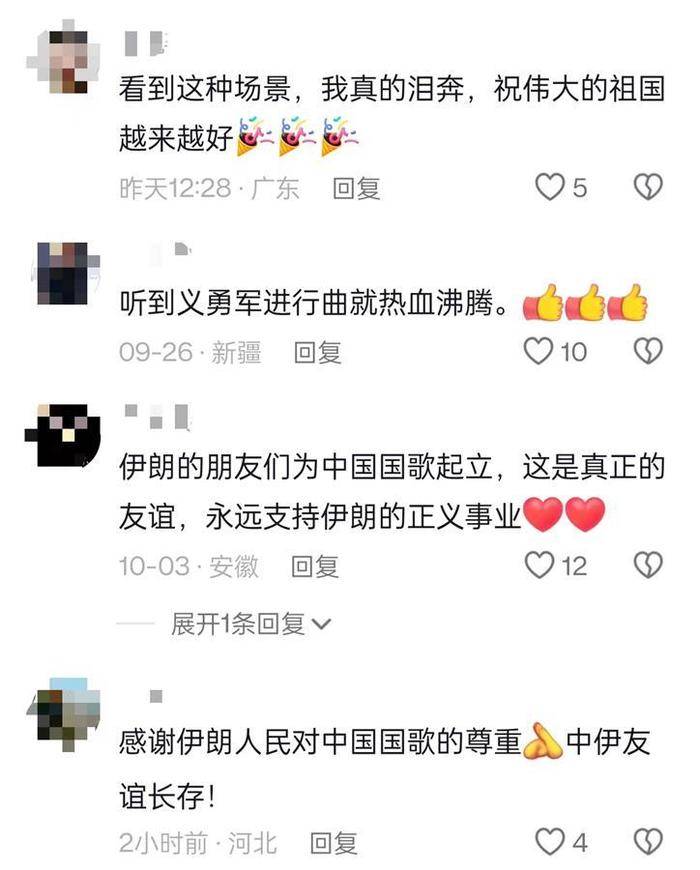
Task: Dislike the comment posted from 河北
Action: [649, 842]
